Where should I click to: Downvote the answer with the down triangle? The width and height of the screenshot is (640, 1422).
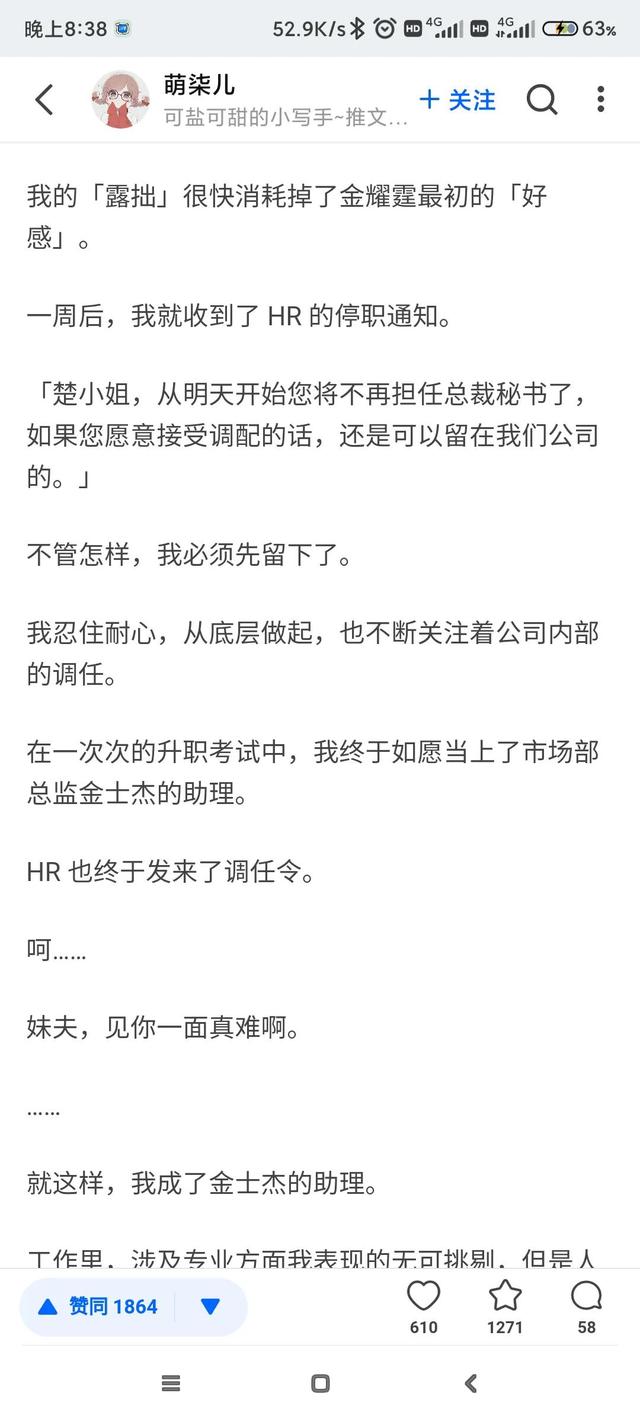coord(210,1306)
